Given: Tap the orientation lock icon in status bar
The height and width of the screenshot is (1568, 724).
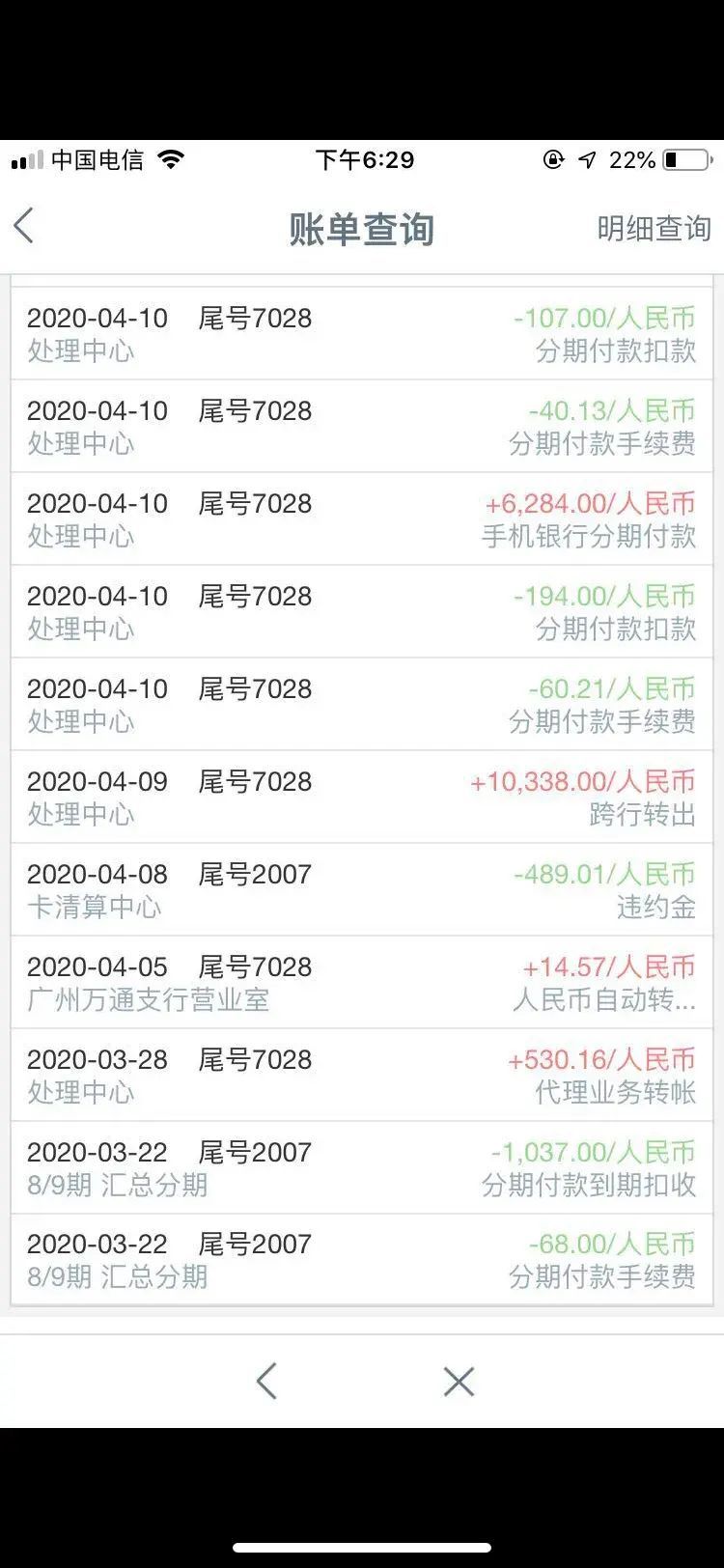Looking at the screenshot, I should click(x=552, y=159).
